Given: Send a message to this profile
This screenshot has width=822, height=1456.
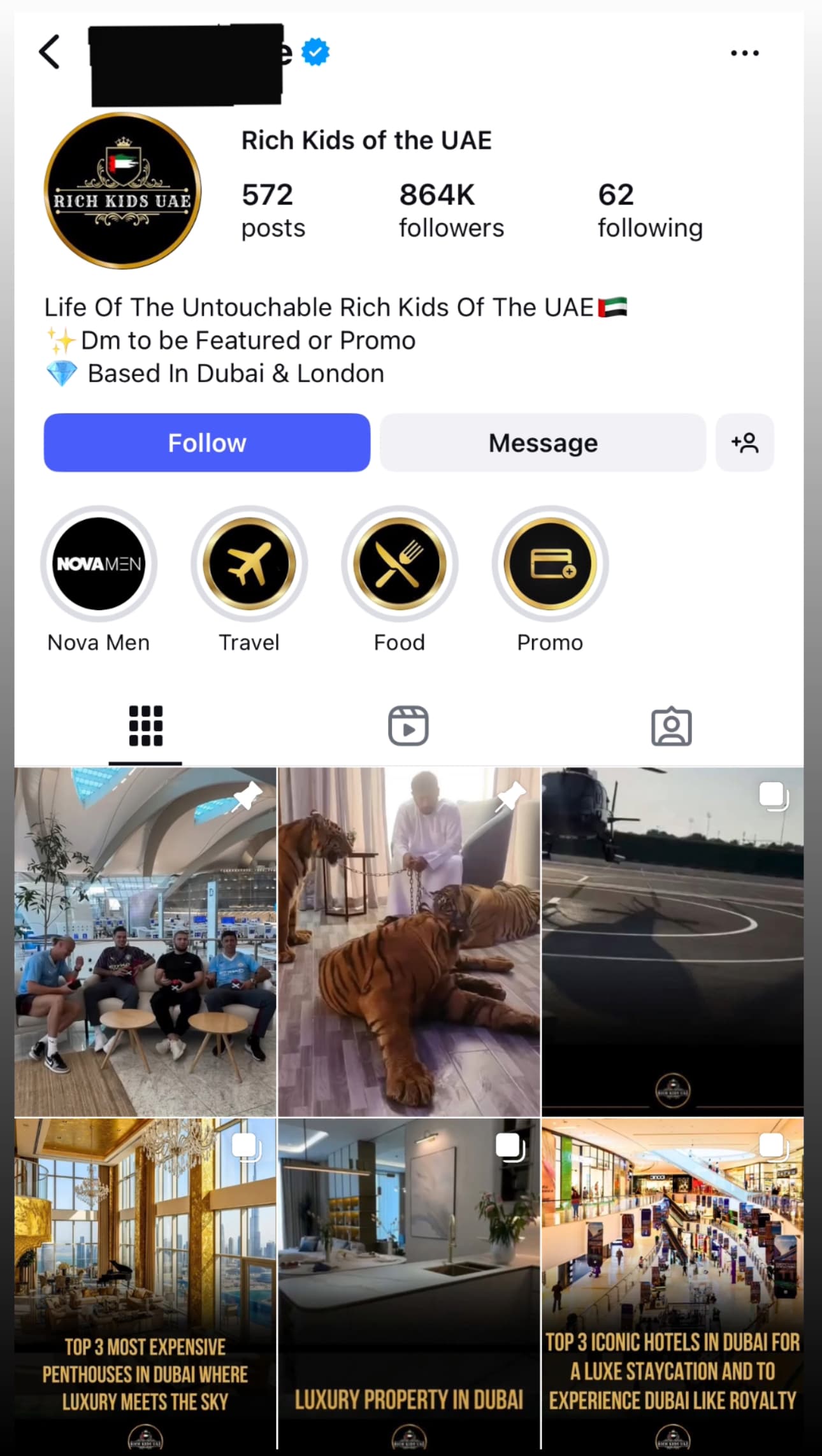Looking at the screenshot, I should pyautogui.click(x=543, y=443).
